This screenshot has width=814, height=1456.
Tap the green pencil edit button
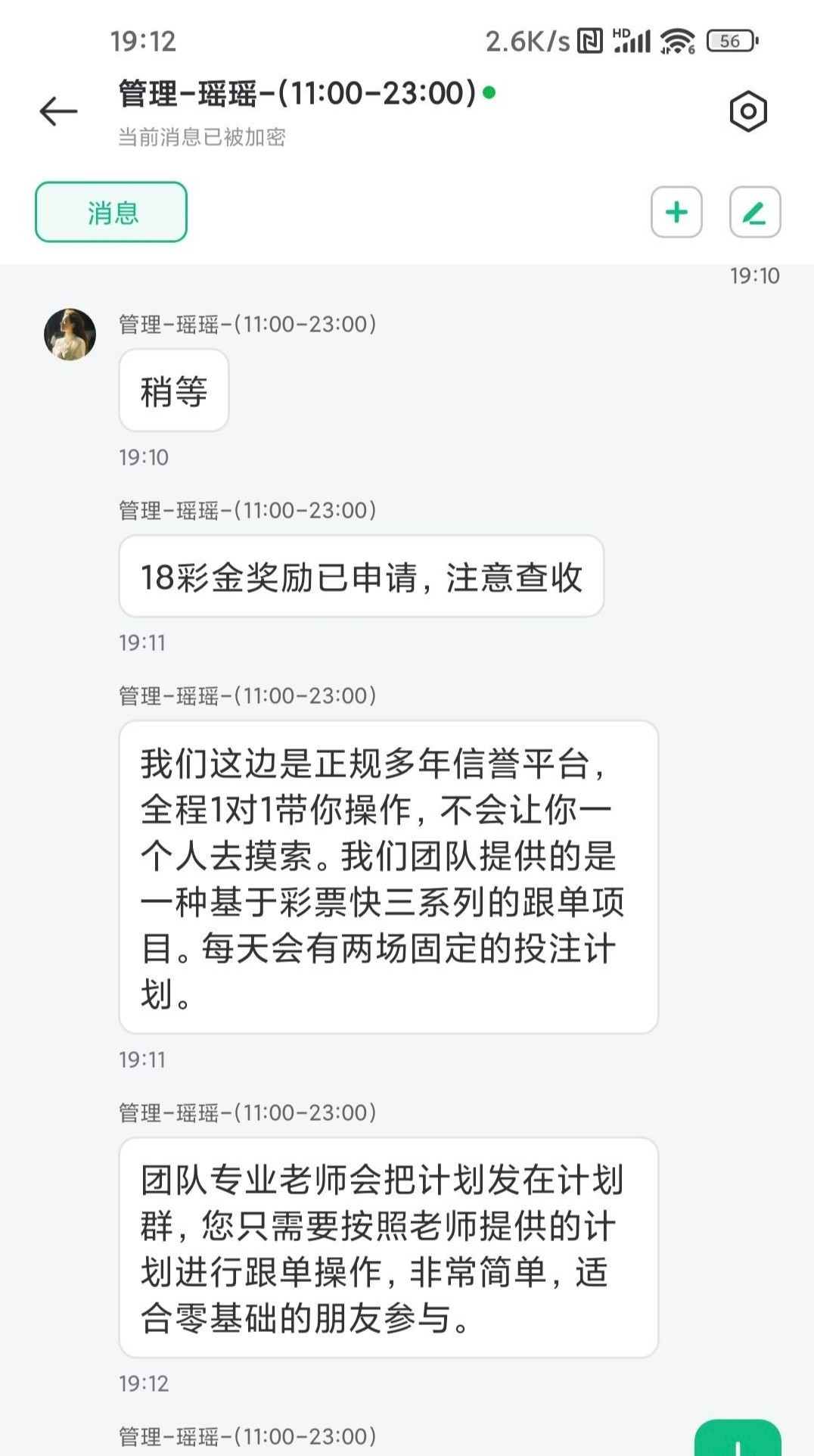[754, 213]
